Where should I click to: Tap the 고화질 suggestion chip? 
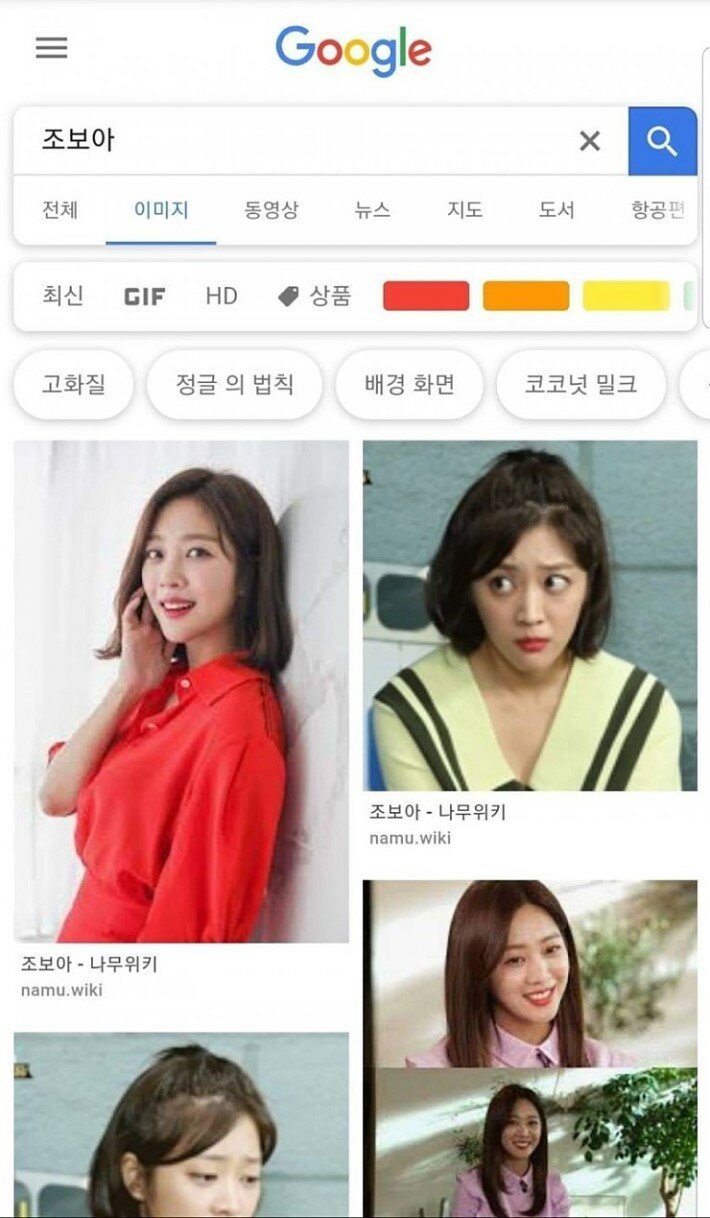(73, 384)
